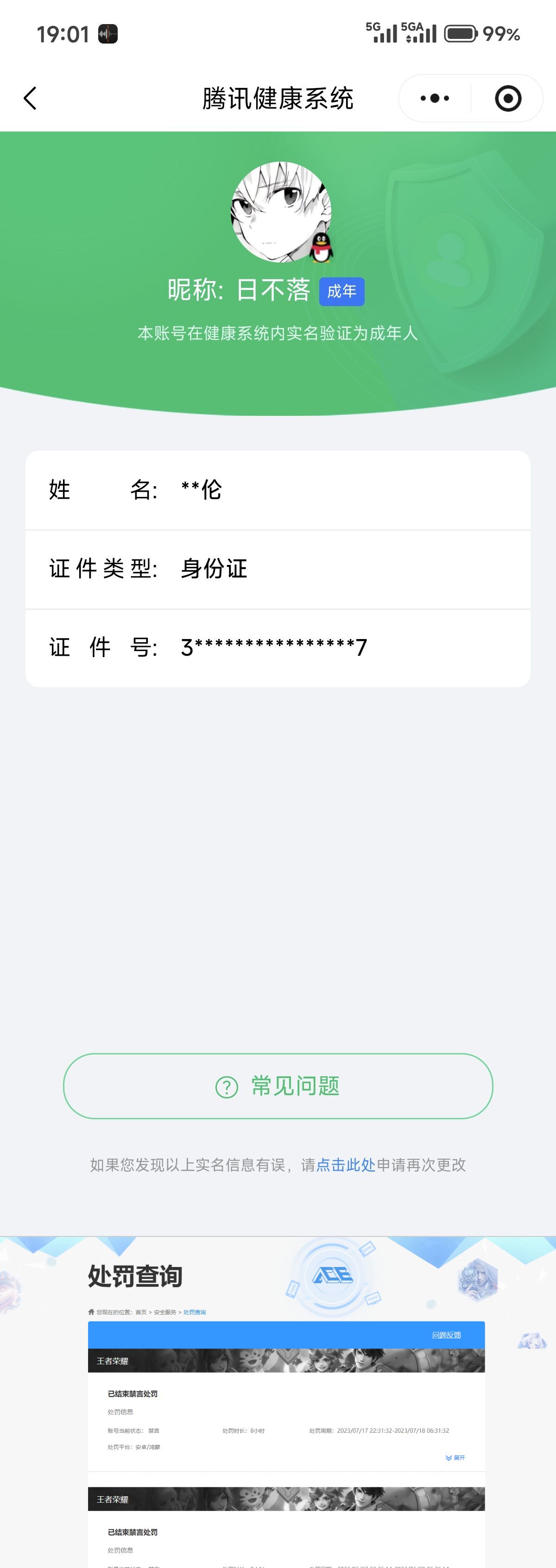Go back from the 腾讯健康系统 page
This screenshot has width=556, height=1568.
click(x=30, y=98)
